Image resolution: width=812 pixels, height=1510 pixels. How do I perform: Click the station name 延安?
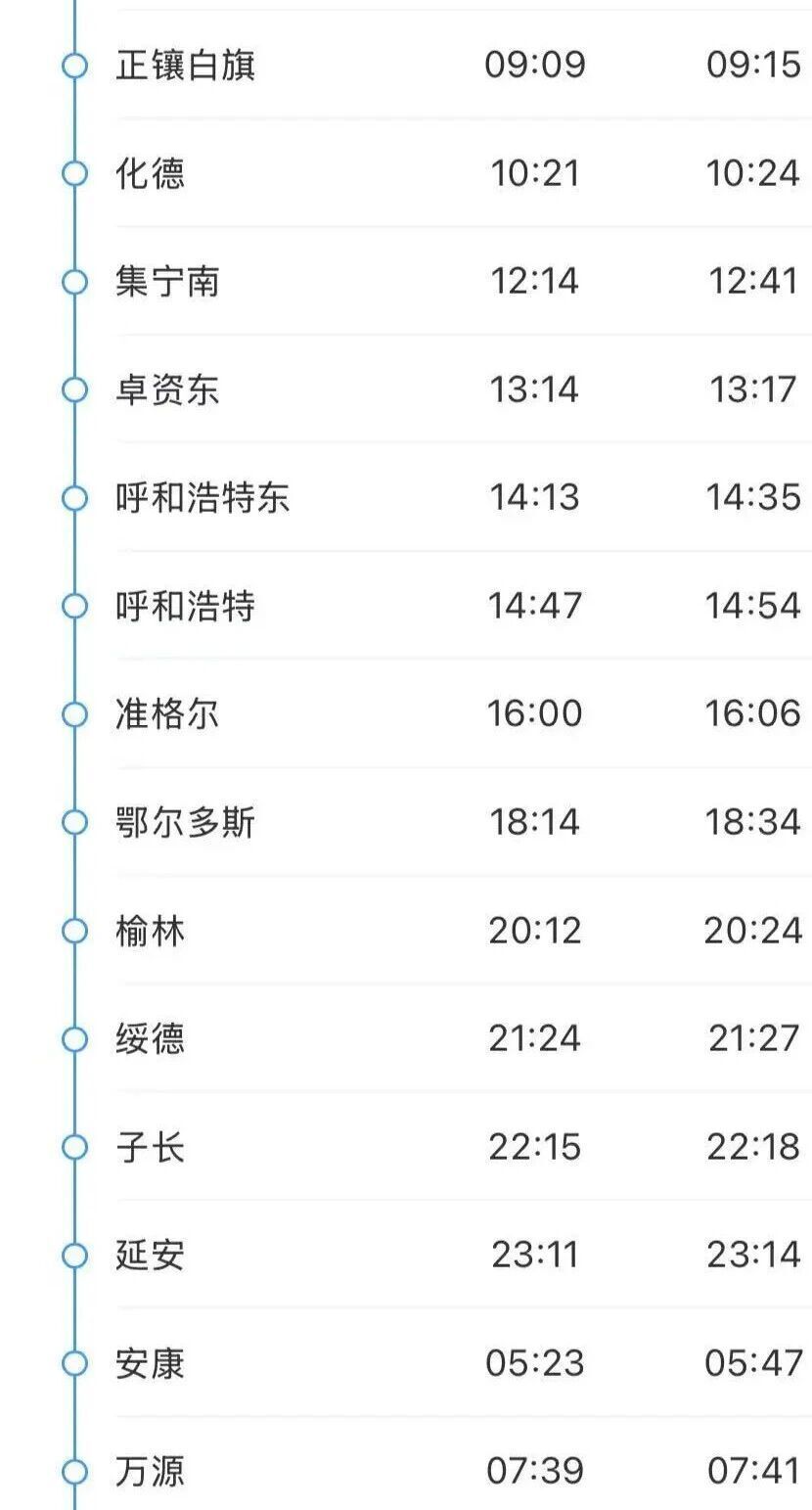152,1254
